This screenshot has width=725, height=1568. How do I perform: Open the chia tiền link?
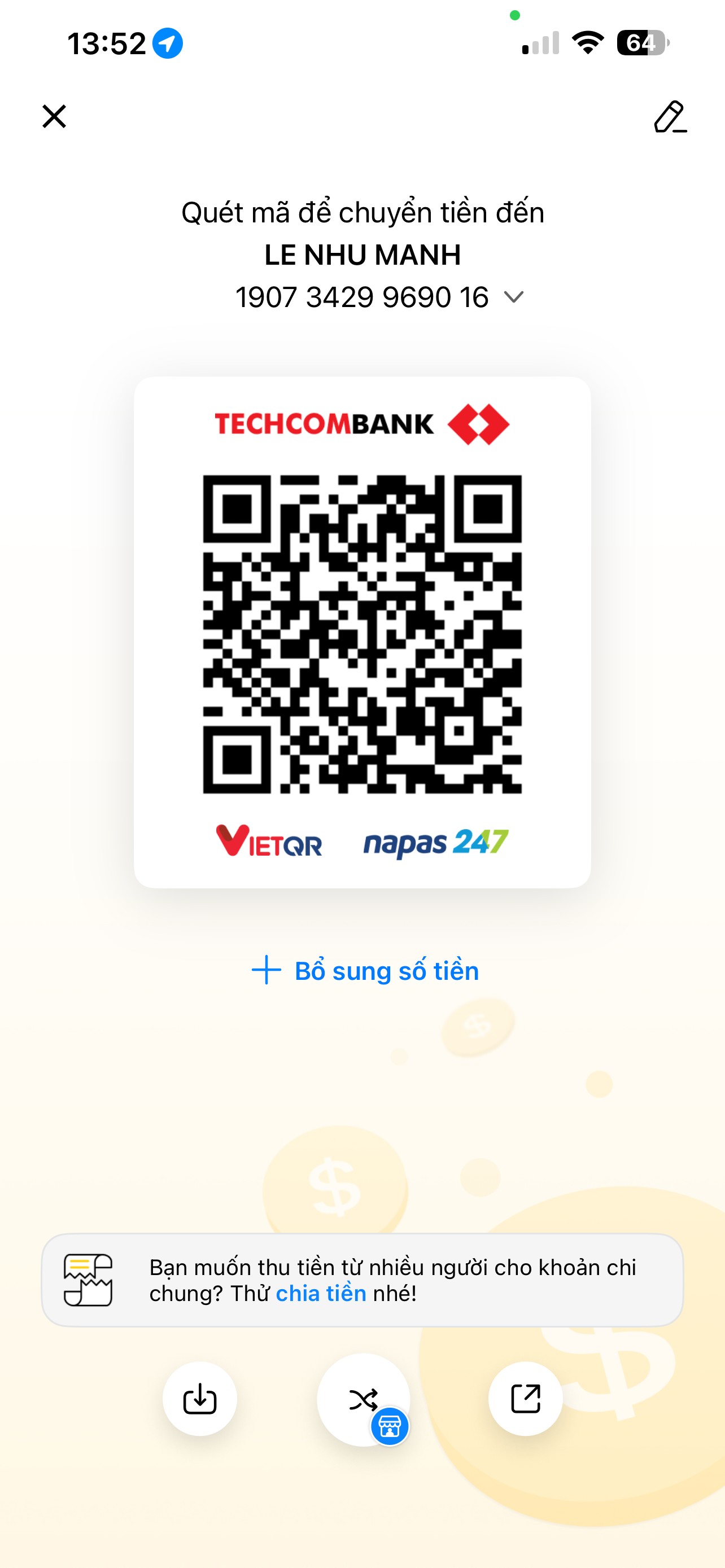pyautogui.click(x=321, y=1292)
